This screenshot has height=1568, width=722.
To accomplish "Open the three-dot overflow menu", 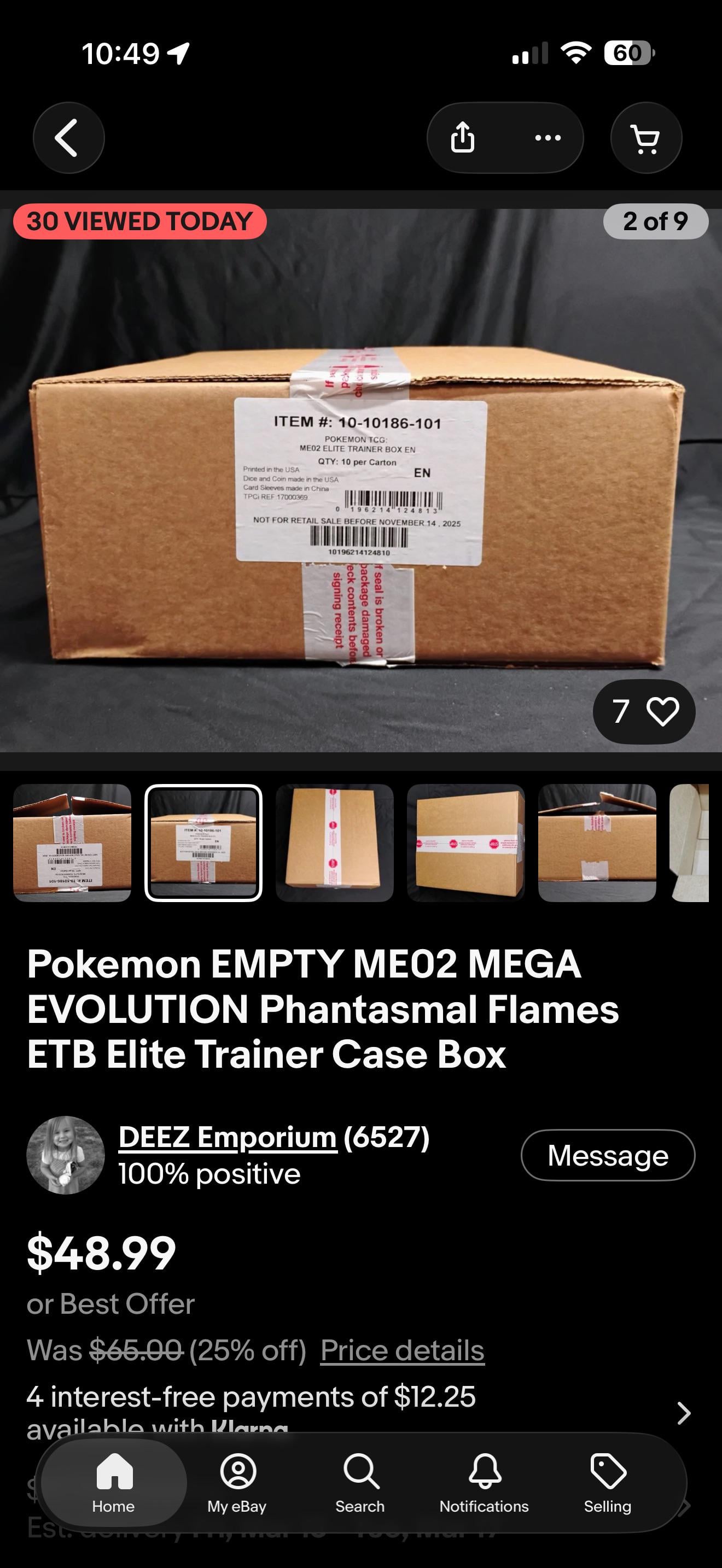I will [x=548, y=138].
